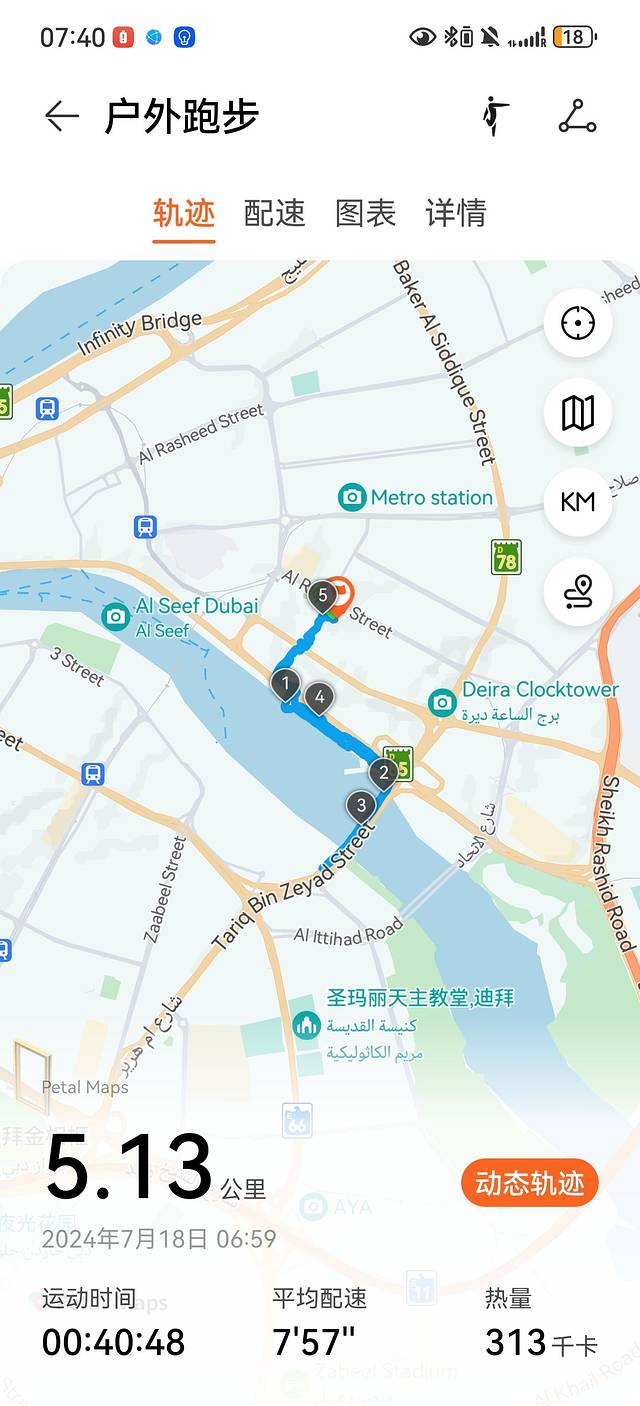Viewport: 640px width, 1406px height.
Task: Open the route share icon
Action: [577, 117]
